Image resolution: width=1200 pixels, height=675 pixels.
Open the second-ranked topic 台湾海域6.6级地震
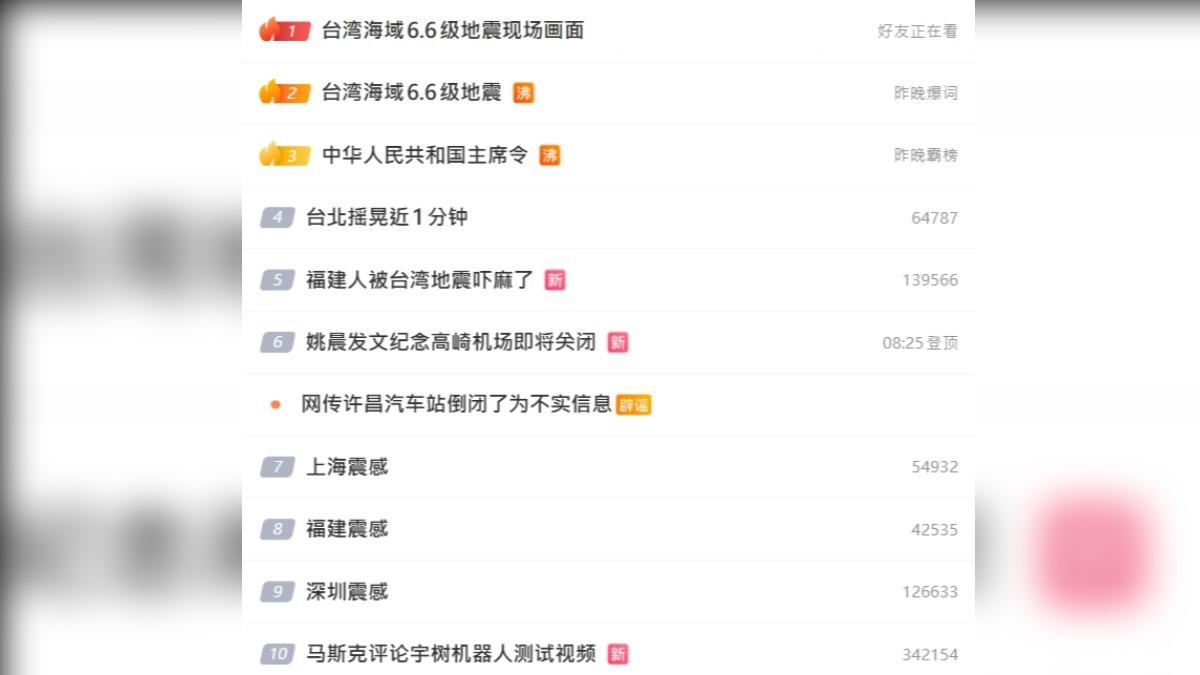tap(411, 93)
